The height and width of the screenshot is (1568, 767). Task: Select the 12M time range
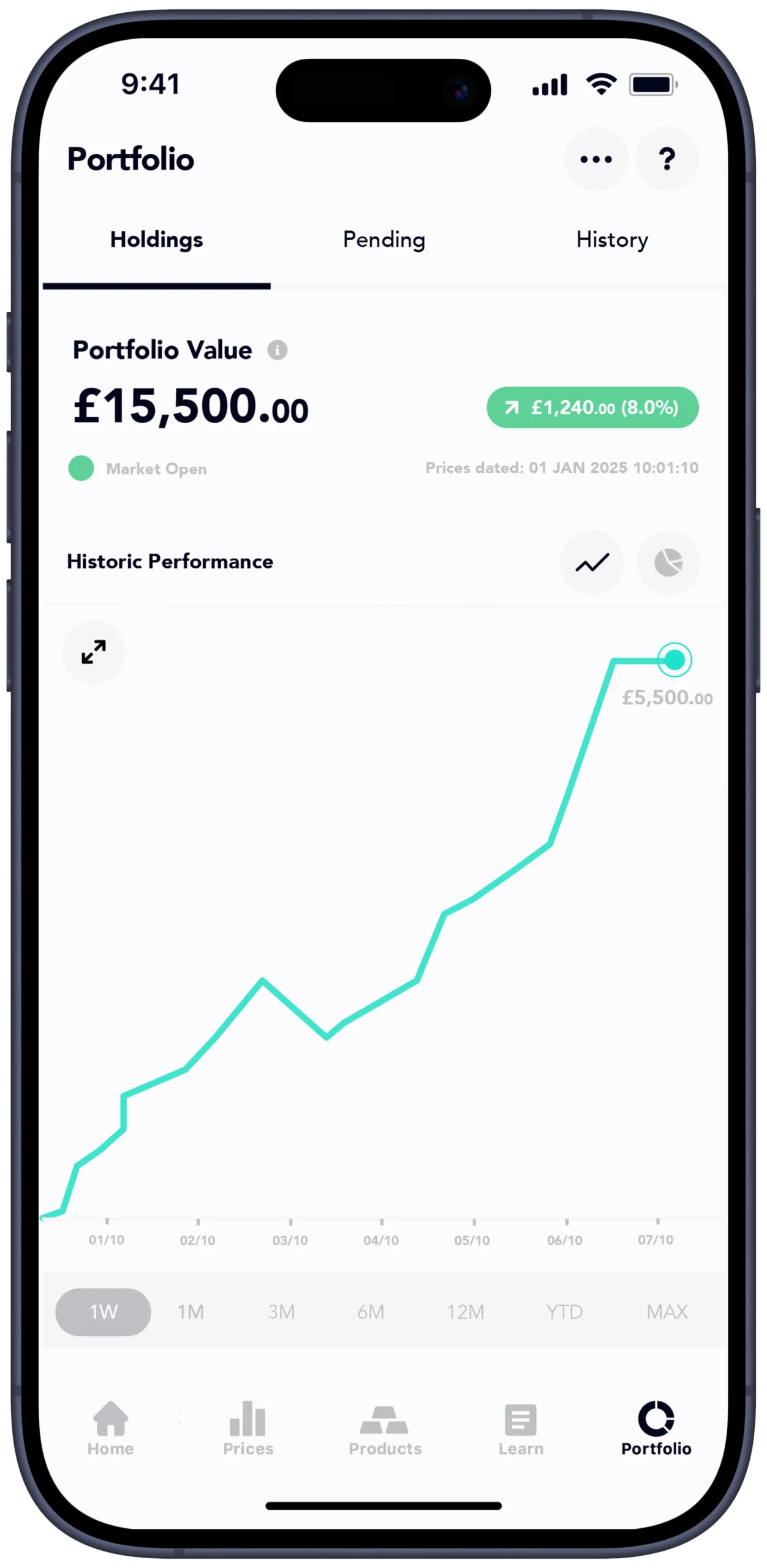pyautogui.click(x=465, y=1312)
